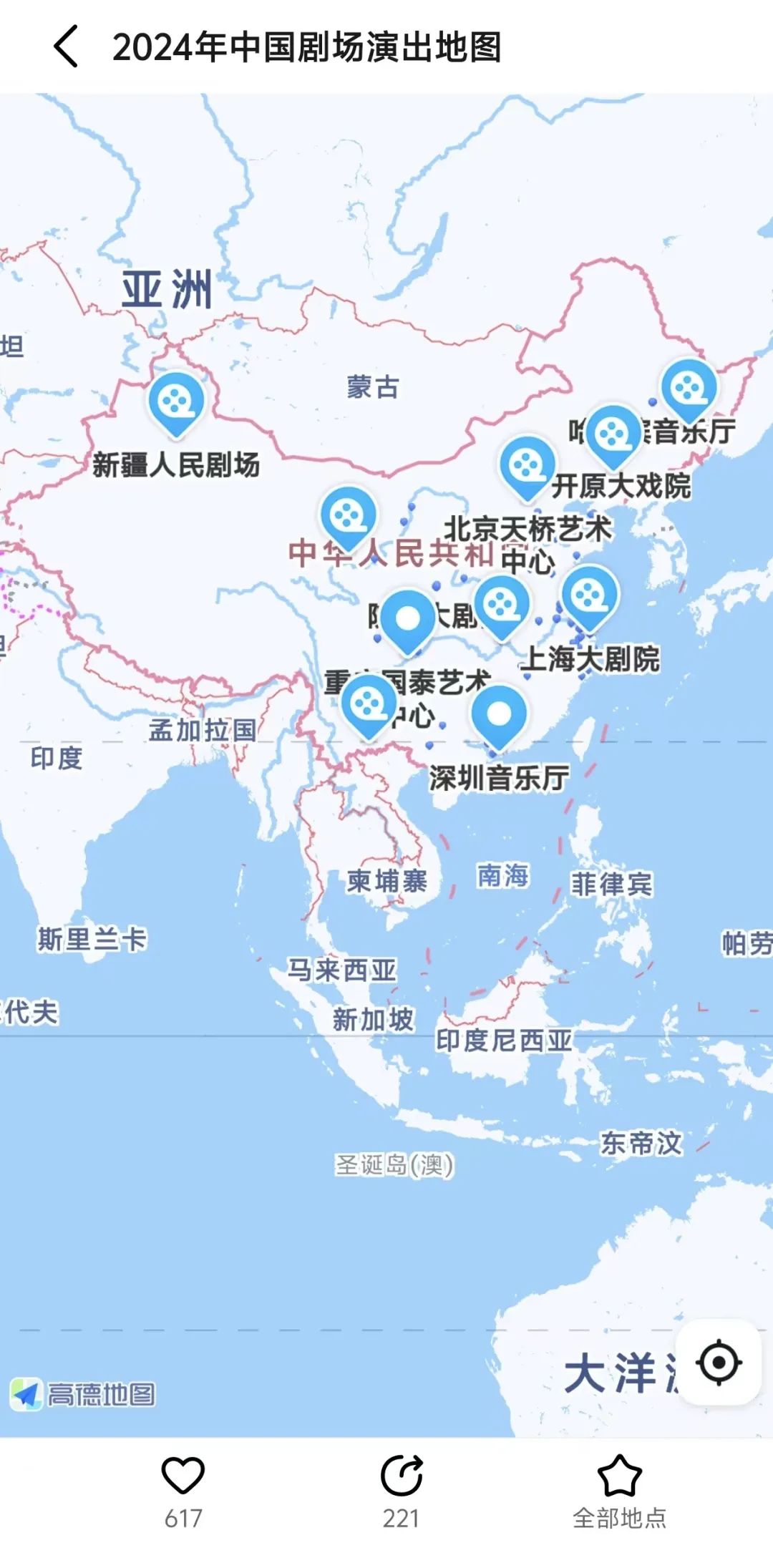Share the map via the 221 icon

coord(402,1476)
